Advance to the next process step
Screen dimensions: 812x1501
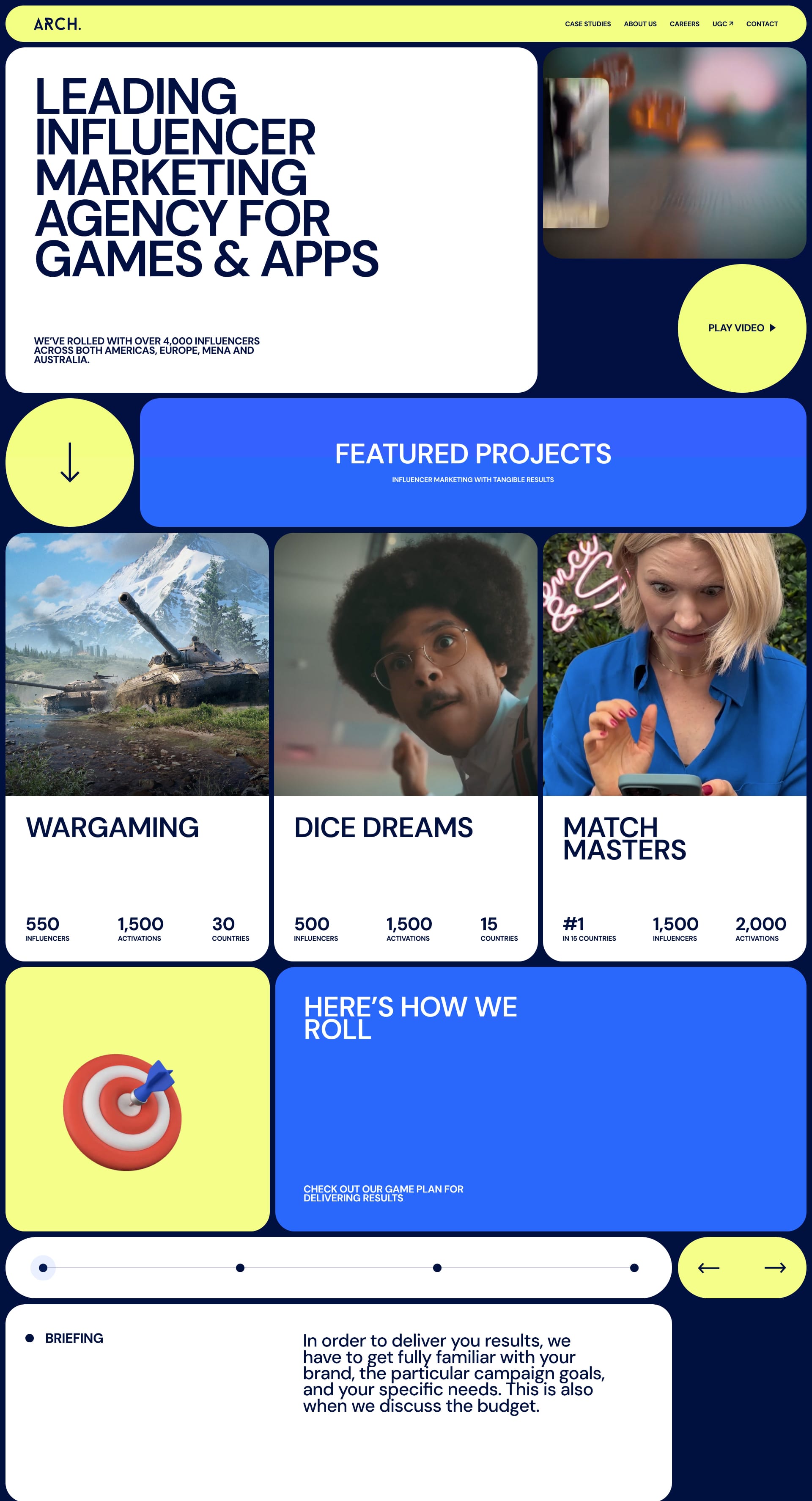[775, 1268]
